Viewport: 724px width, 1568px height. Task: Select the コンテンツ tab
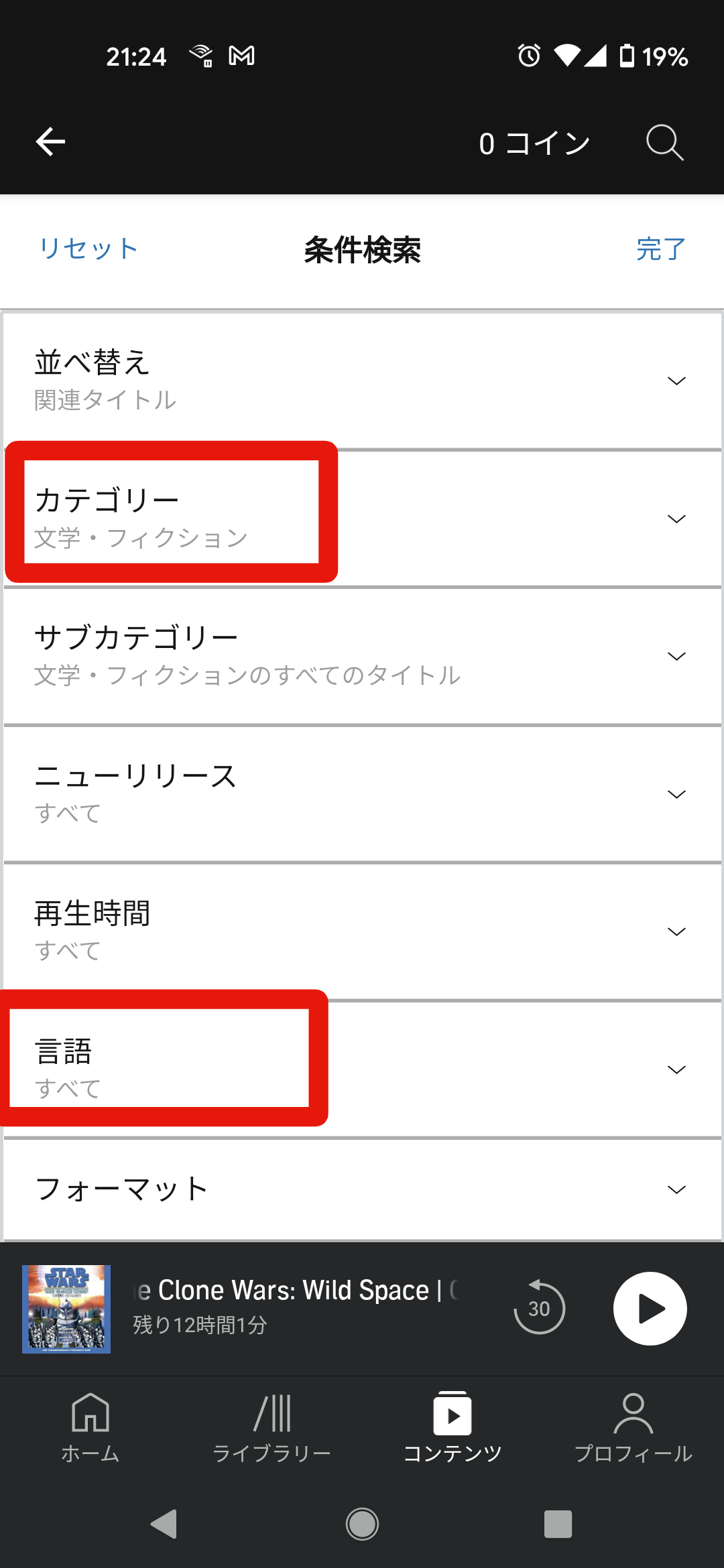click(x=452, y=1427)
